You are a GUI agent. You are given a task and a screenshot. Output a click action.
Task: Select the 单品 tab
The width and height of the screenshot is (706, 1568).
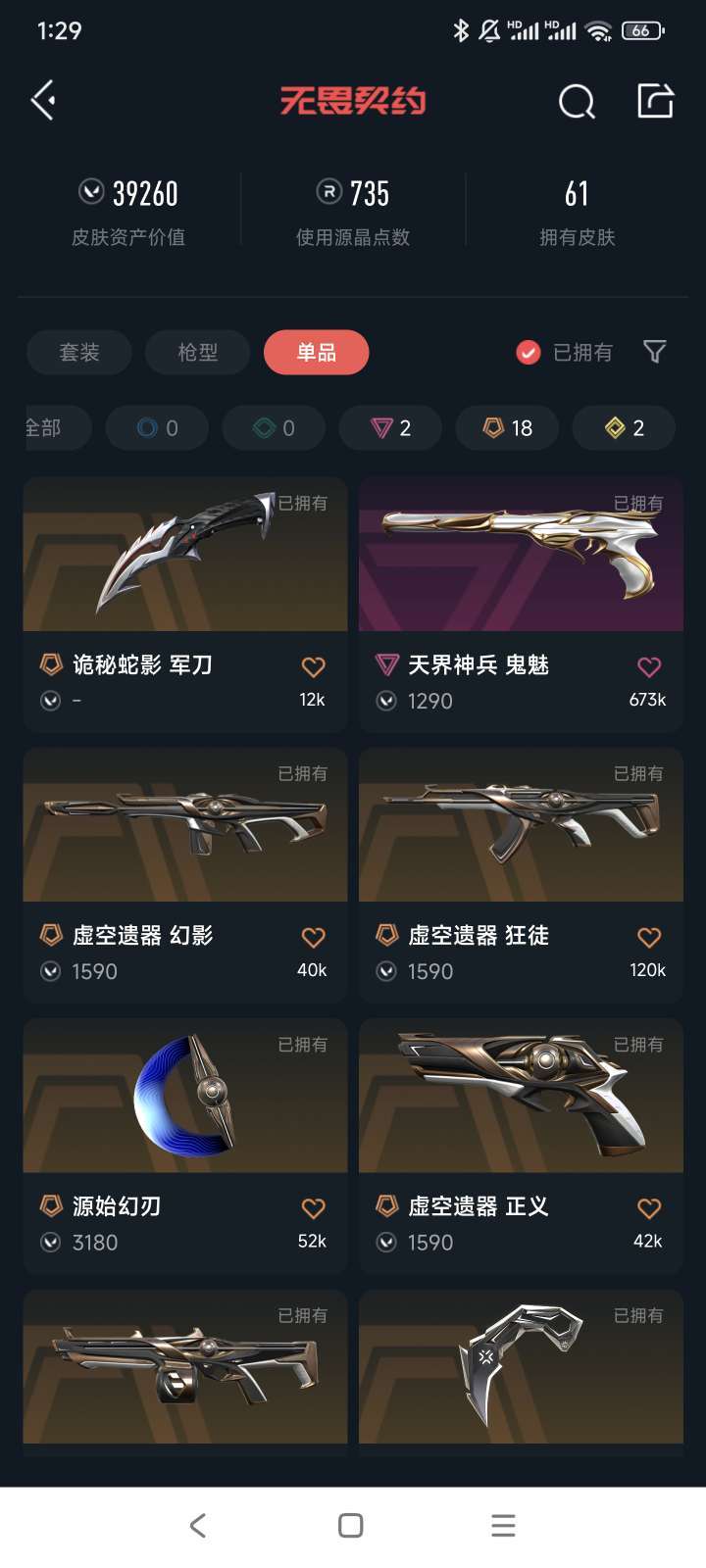[317, 352]
